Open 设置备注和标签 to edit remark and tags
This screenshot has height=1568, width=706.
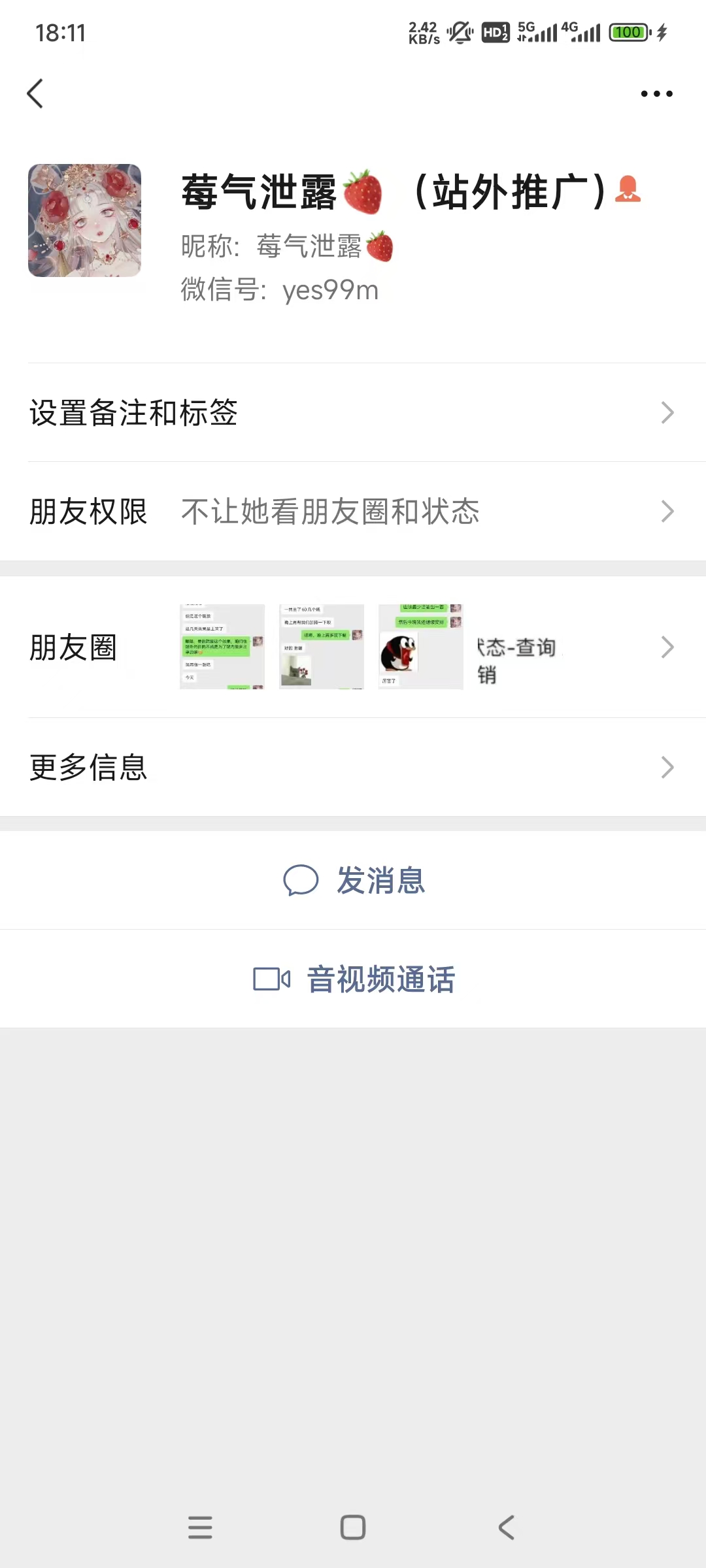click(x=353, y=412)
